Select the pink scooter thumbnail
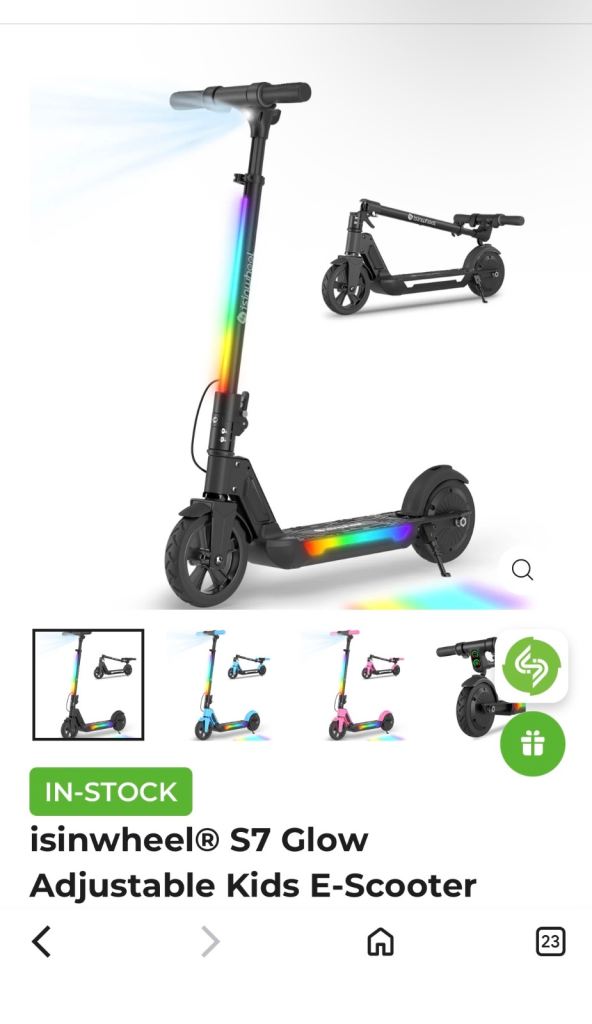Image resolution: width=592 pixels, height=1024 pixels. (357, 684)
